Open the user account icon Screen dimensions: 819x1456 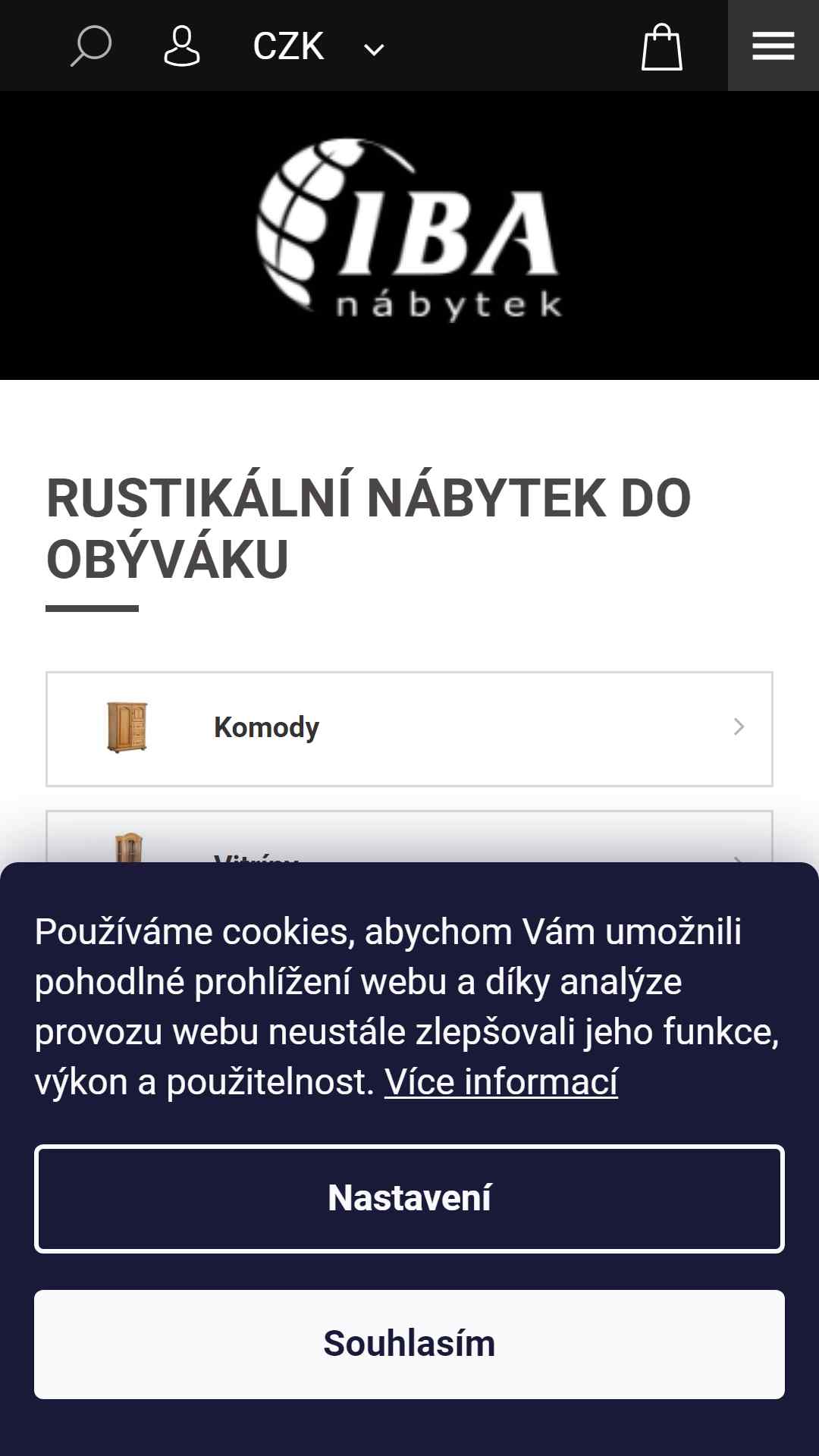pyautogui.click(x=182, y=45)
